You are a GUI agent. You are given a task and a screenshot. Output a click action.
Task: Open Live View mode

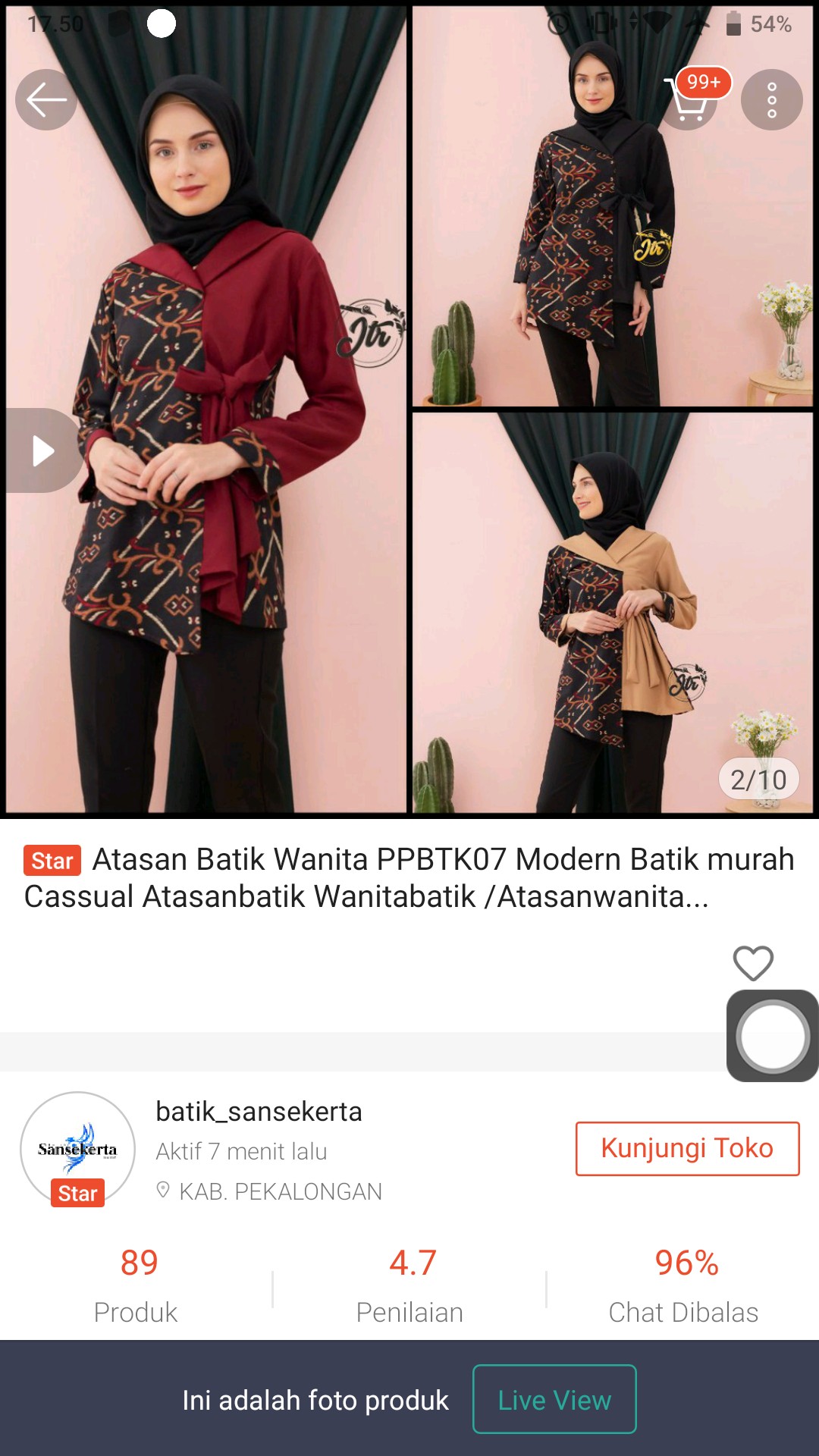coord(554,1400)
